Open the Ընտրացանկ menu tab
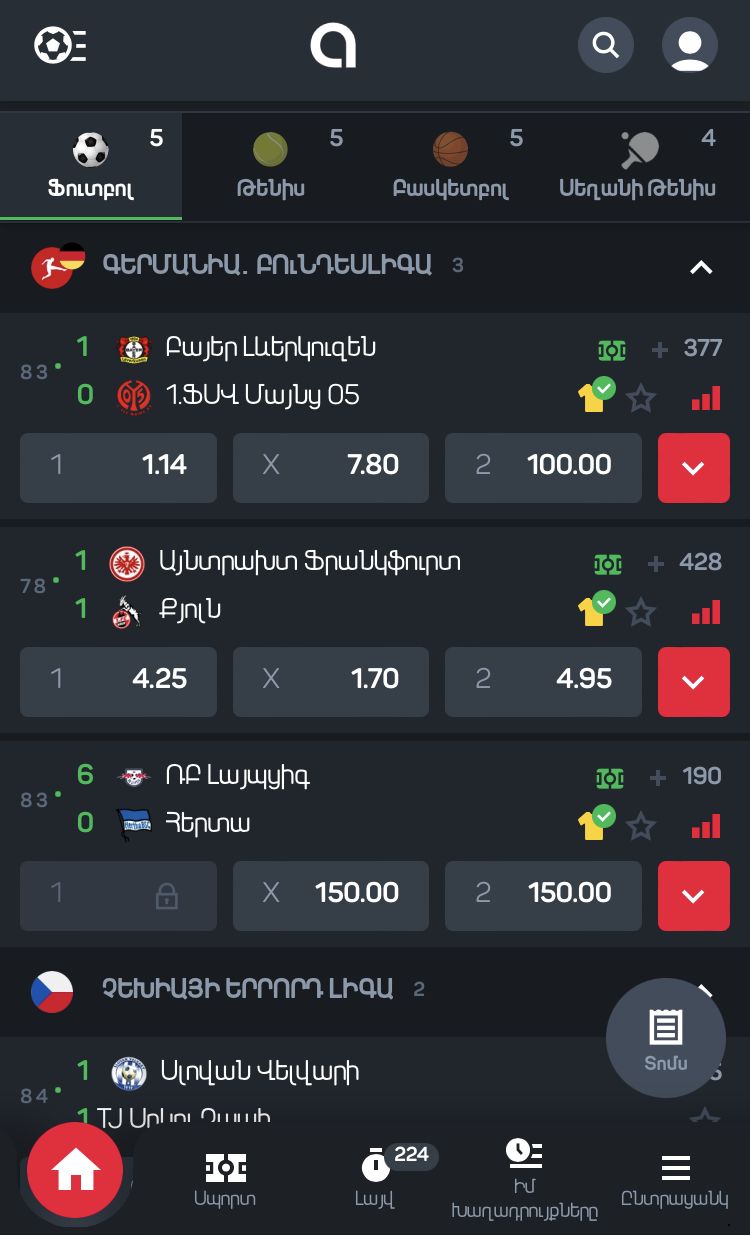 (676, 1180)
